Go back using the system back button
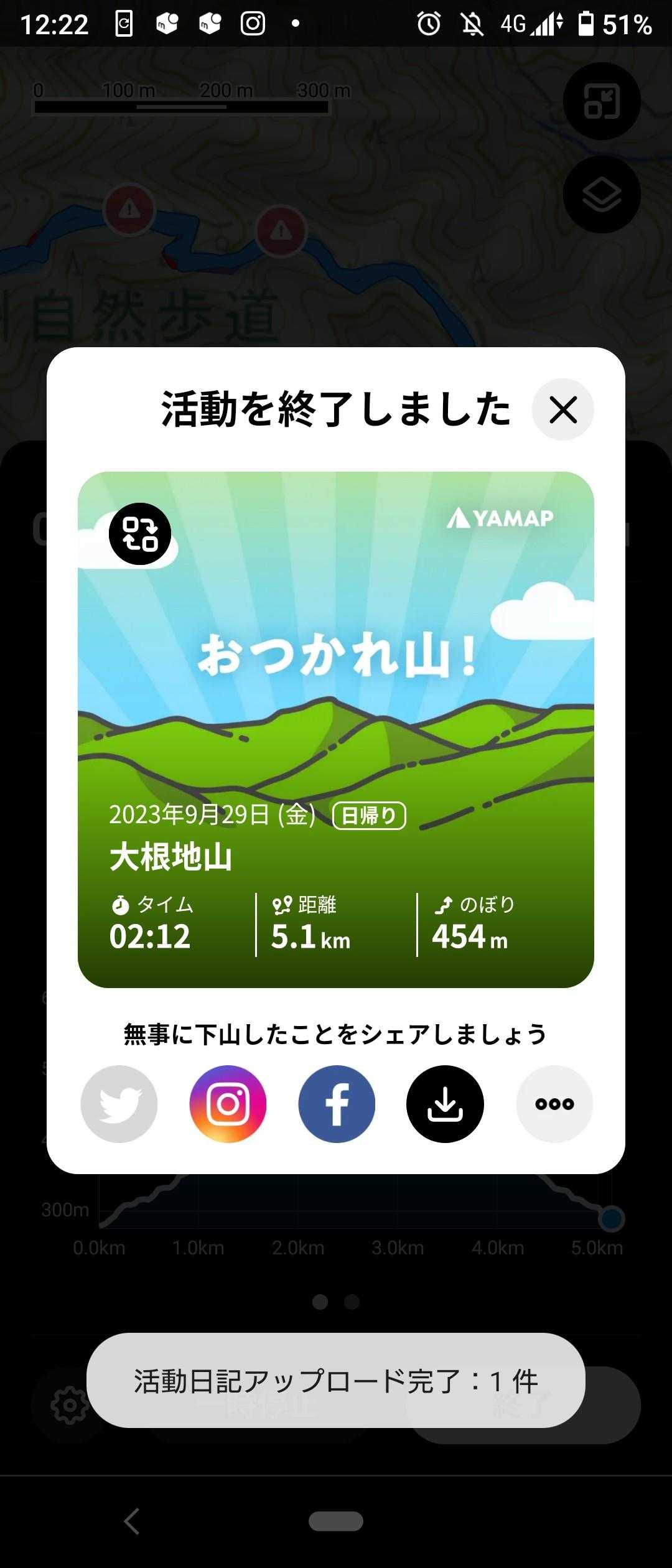The height and width of the screenshot is (1568, 672). [x=131, y=1521]
